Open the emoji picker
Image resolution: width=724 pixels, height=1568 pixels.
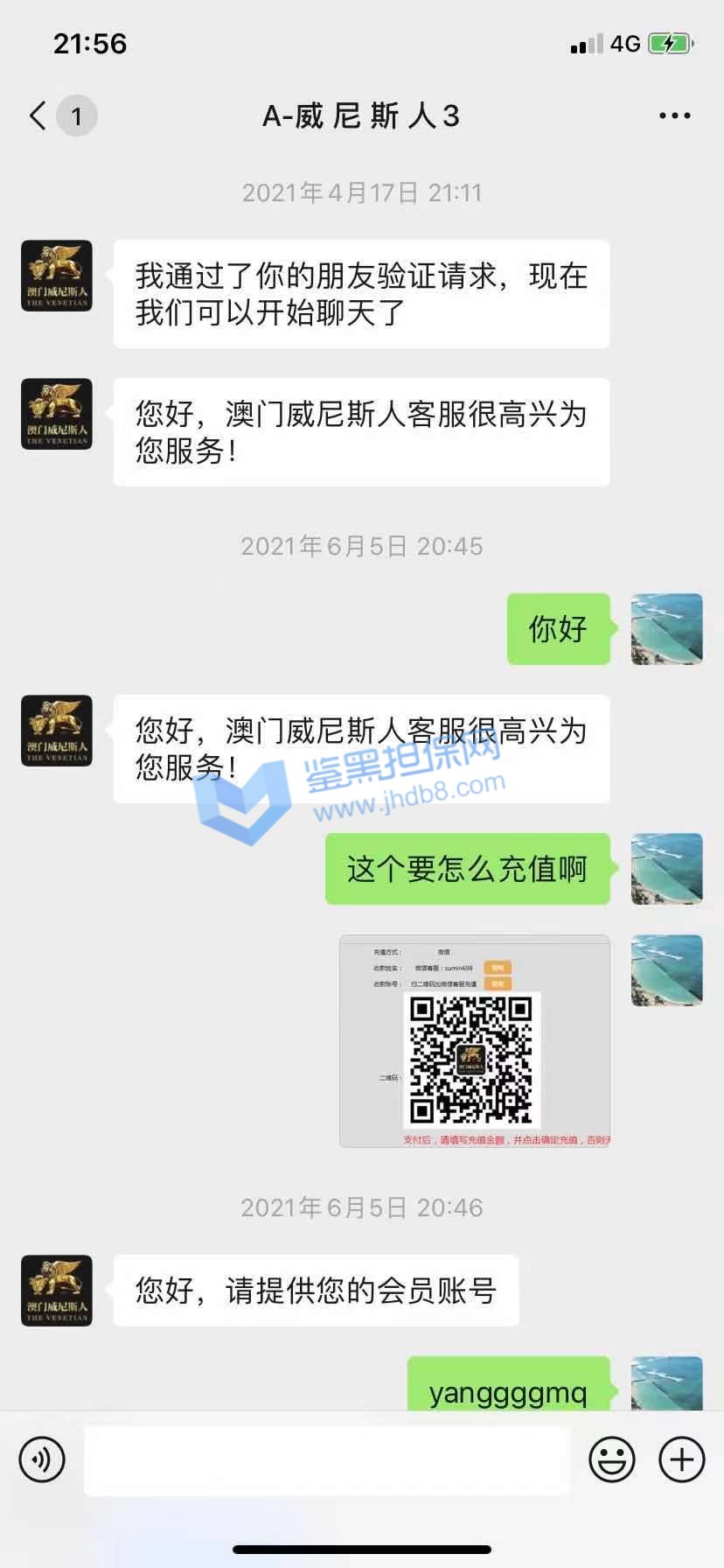click(x=611, y=1459)
